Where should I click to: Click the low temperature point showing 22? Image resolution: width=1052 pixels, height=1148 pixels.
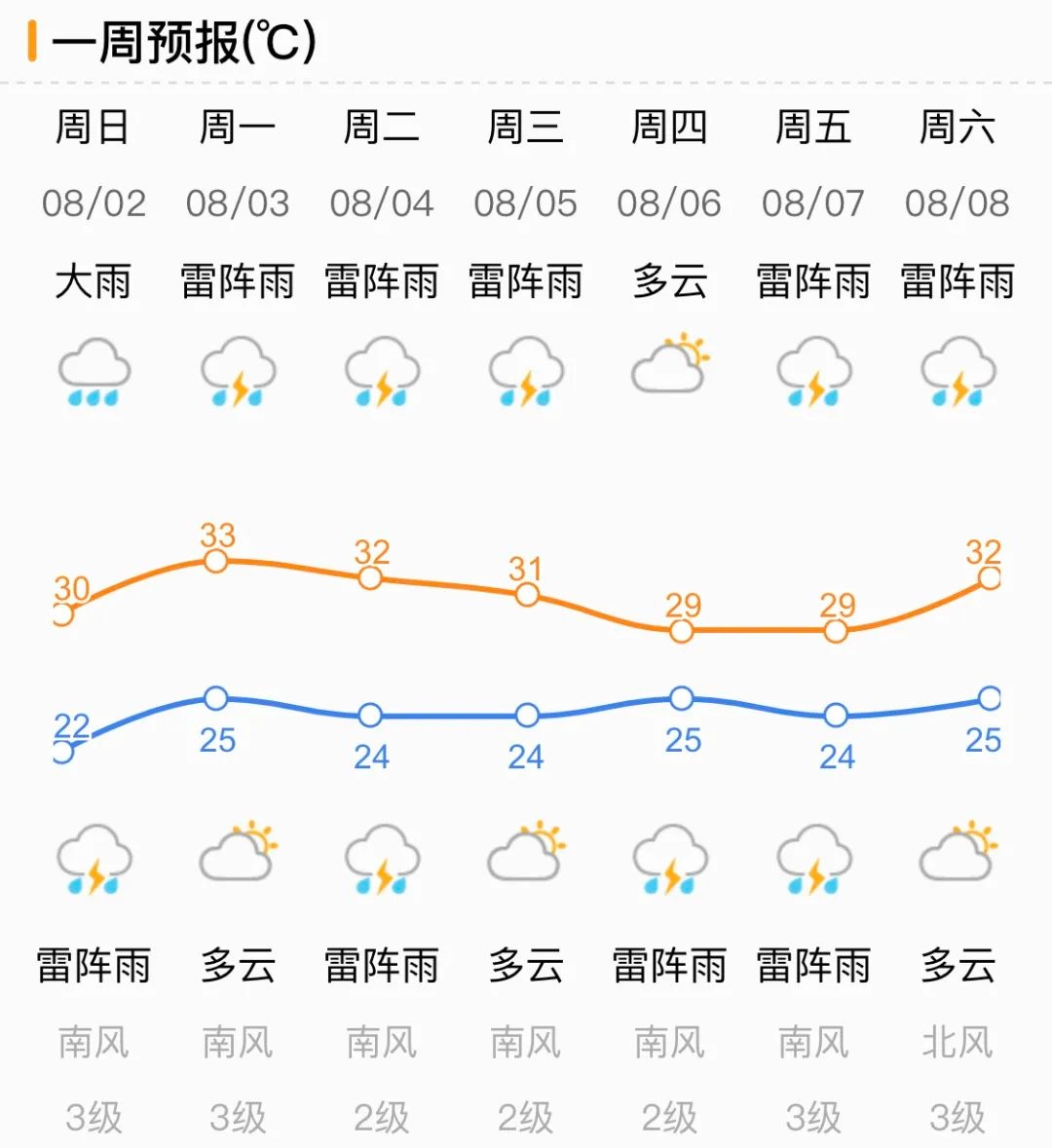click(62, 752)
